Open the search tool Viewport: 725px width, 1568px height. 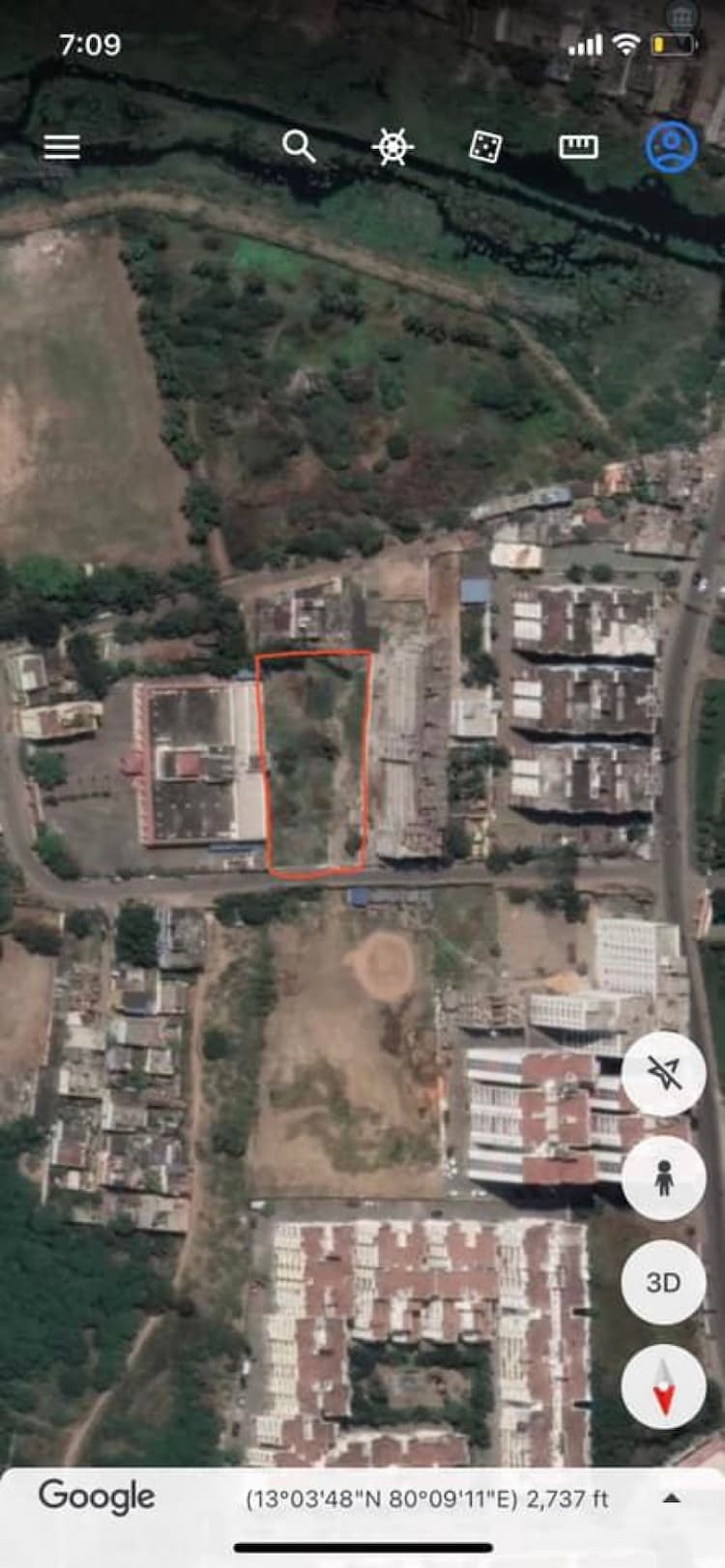(x=301, y=148)
